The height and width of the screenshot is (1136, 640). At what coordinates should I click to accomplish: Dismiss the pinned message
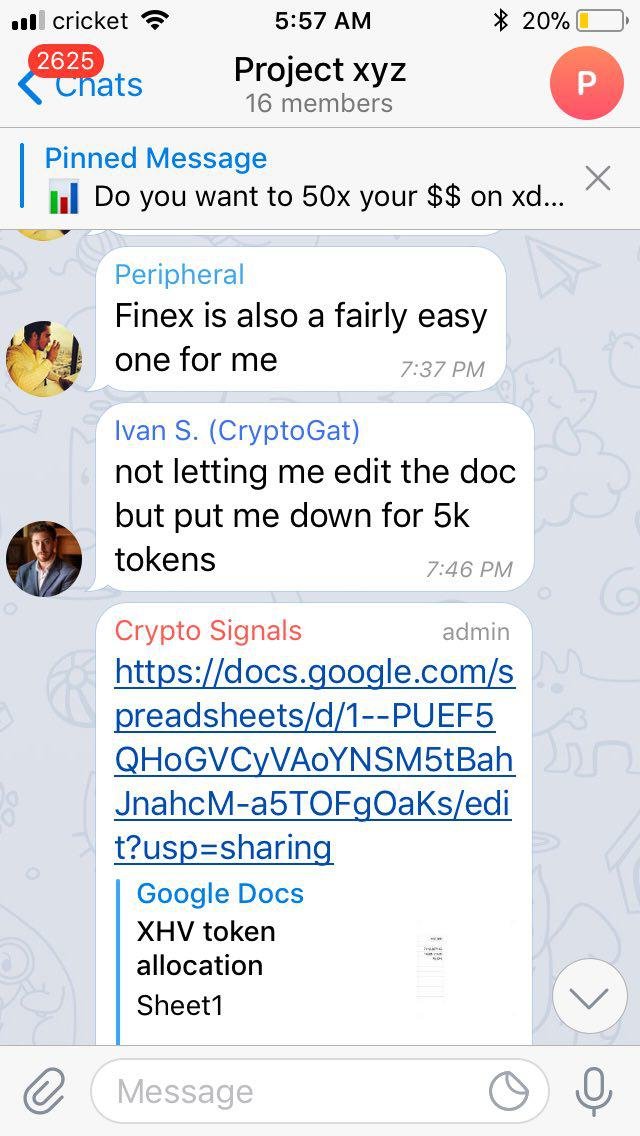pyautogui.click(x=597, y=178)
